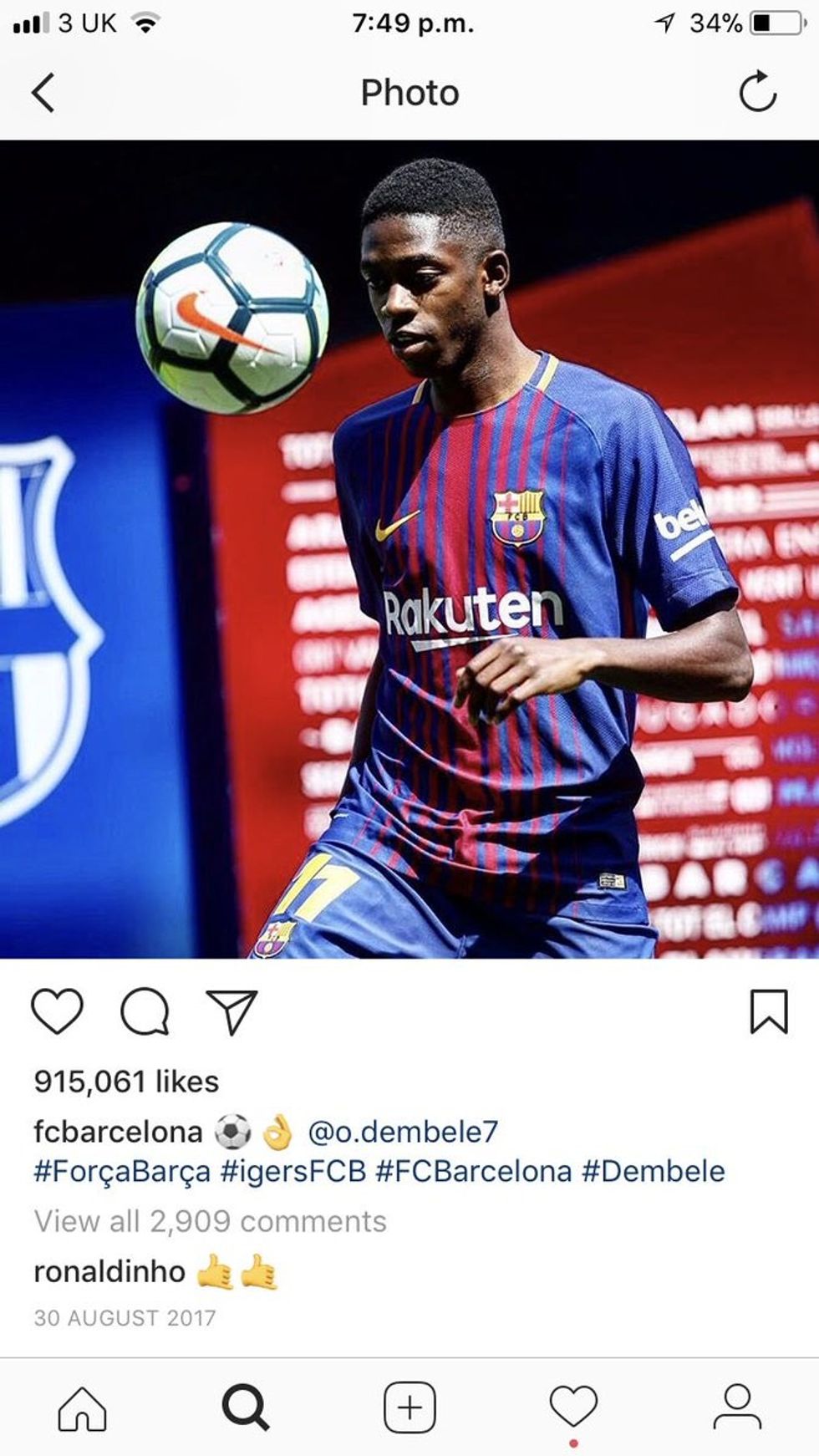
Task: Open the #FCBarcelona hashtag
Action: (473, 1172)
